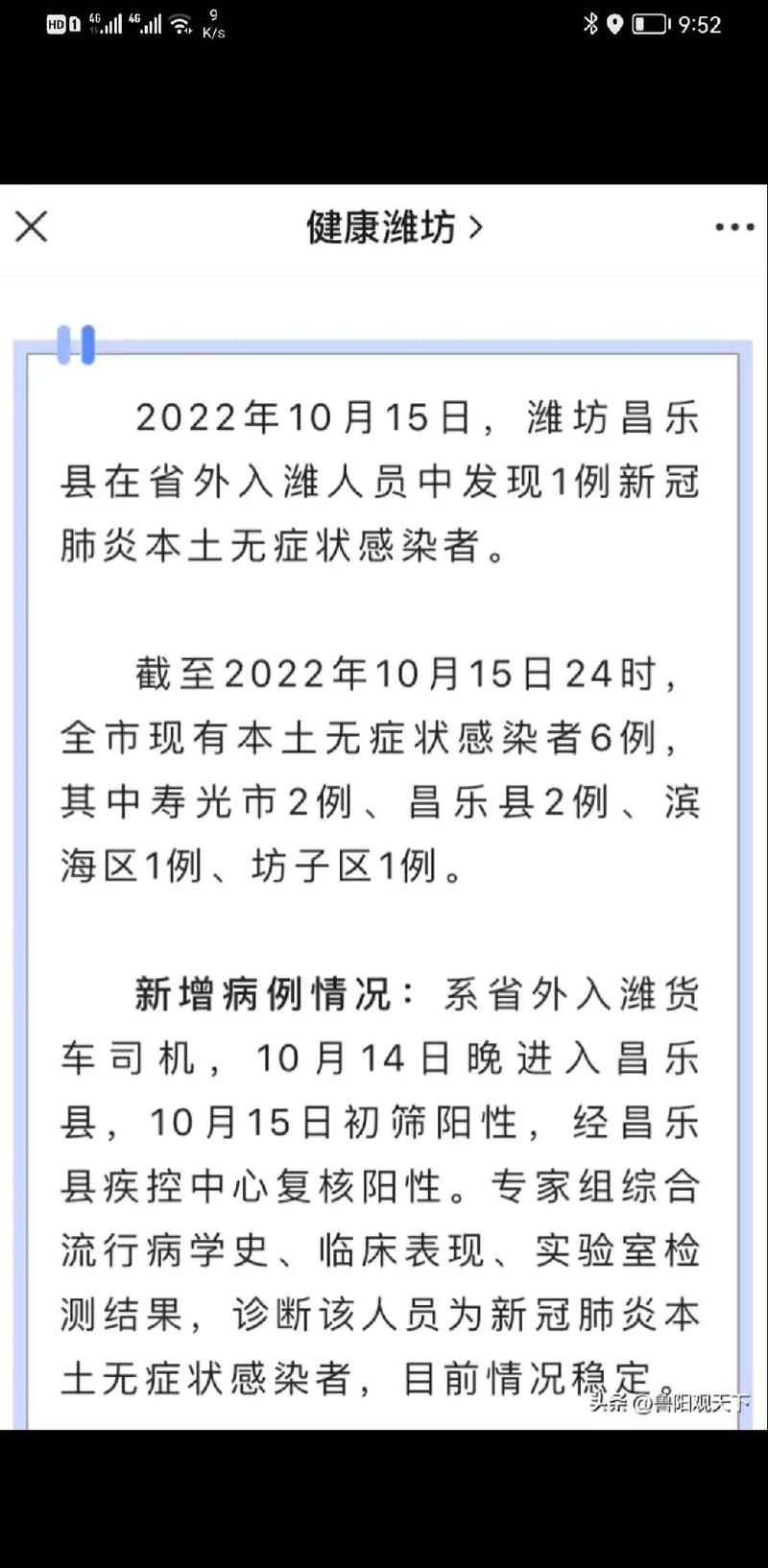The height and width of the screenshot is (1568, 768).
Task: Open the three-dot overflow menu
Action: click(x=734, y=227)
